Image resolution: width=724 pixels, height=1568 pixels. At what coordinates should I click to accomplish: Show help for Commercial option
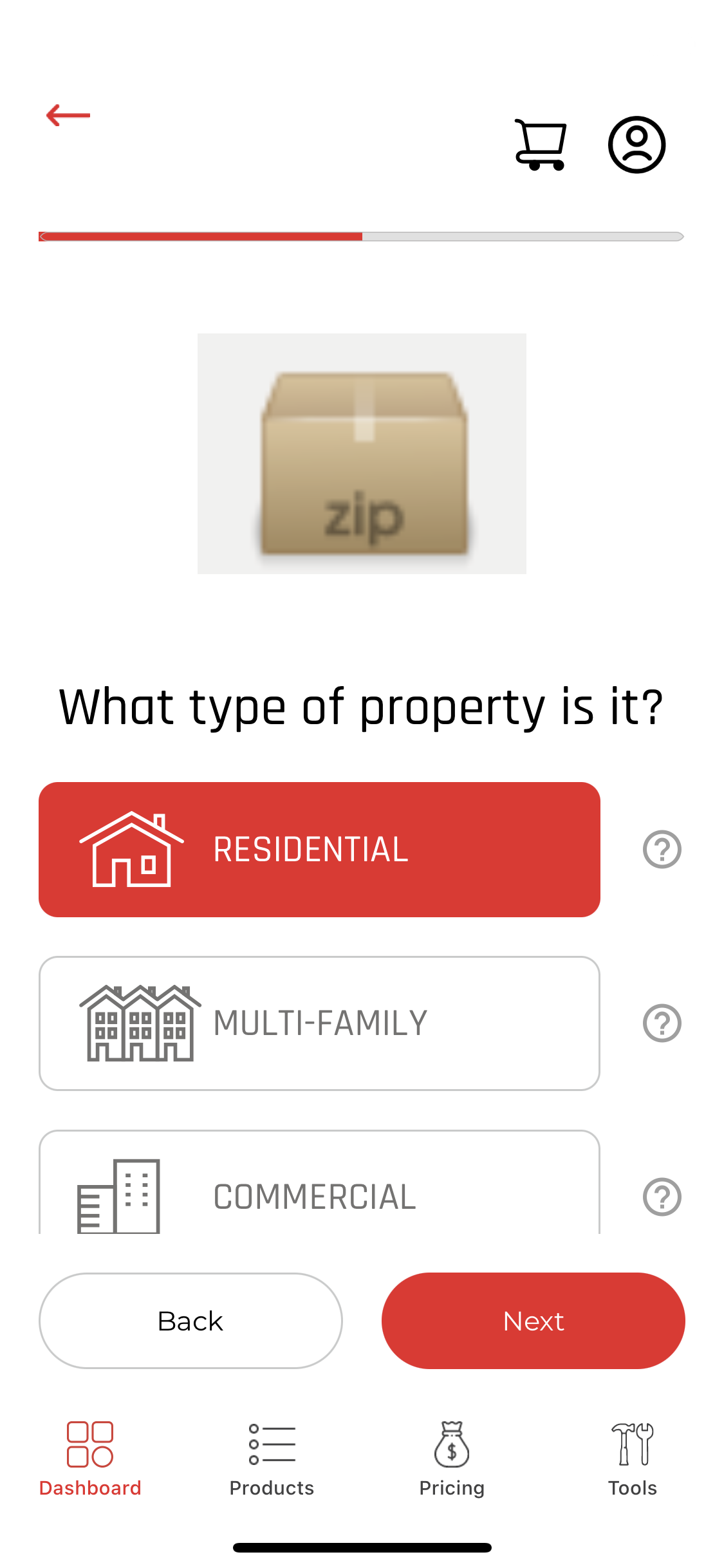pyautogui.click(x=662, y=1197)
